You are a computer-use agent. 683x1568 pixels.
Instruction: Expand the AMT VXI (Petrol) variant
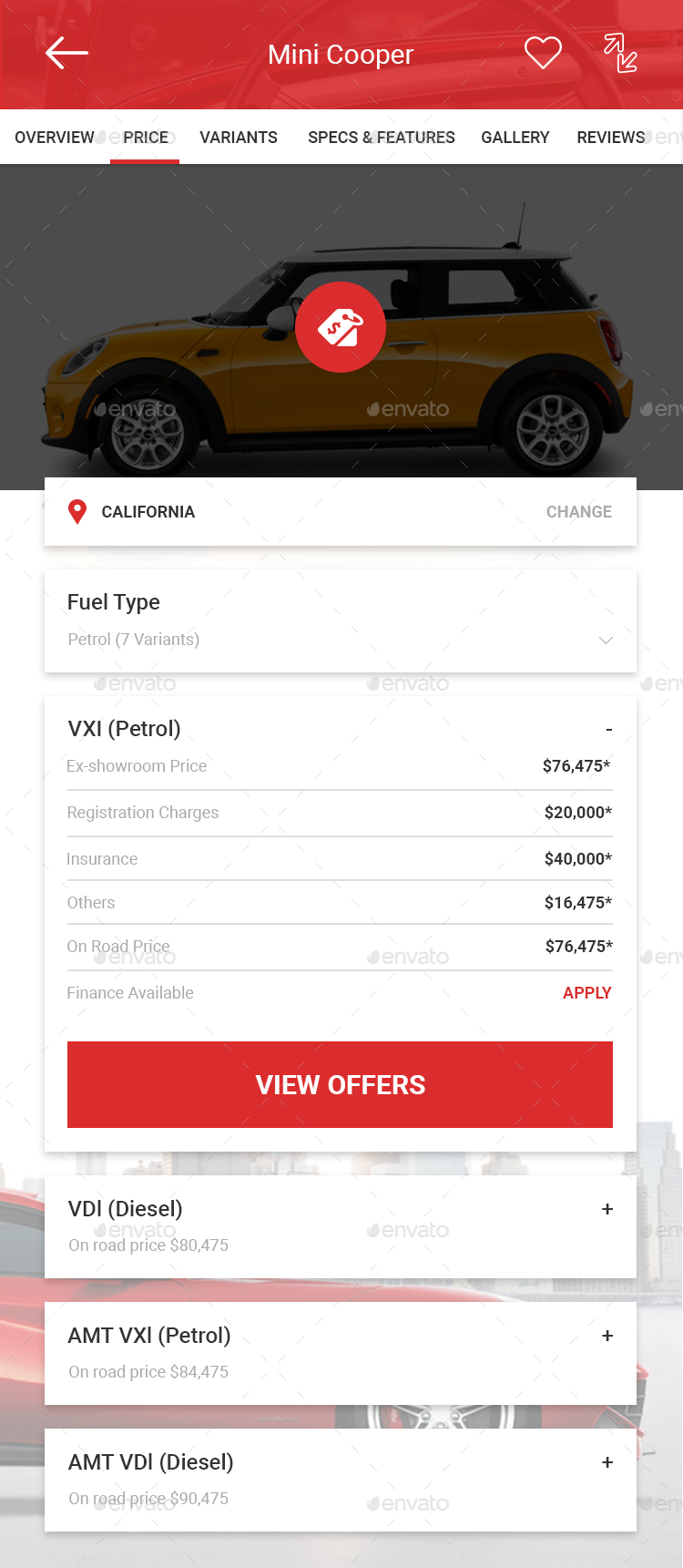[x=607, y=1336]
